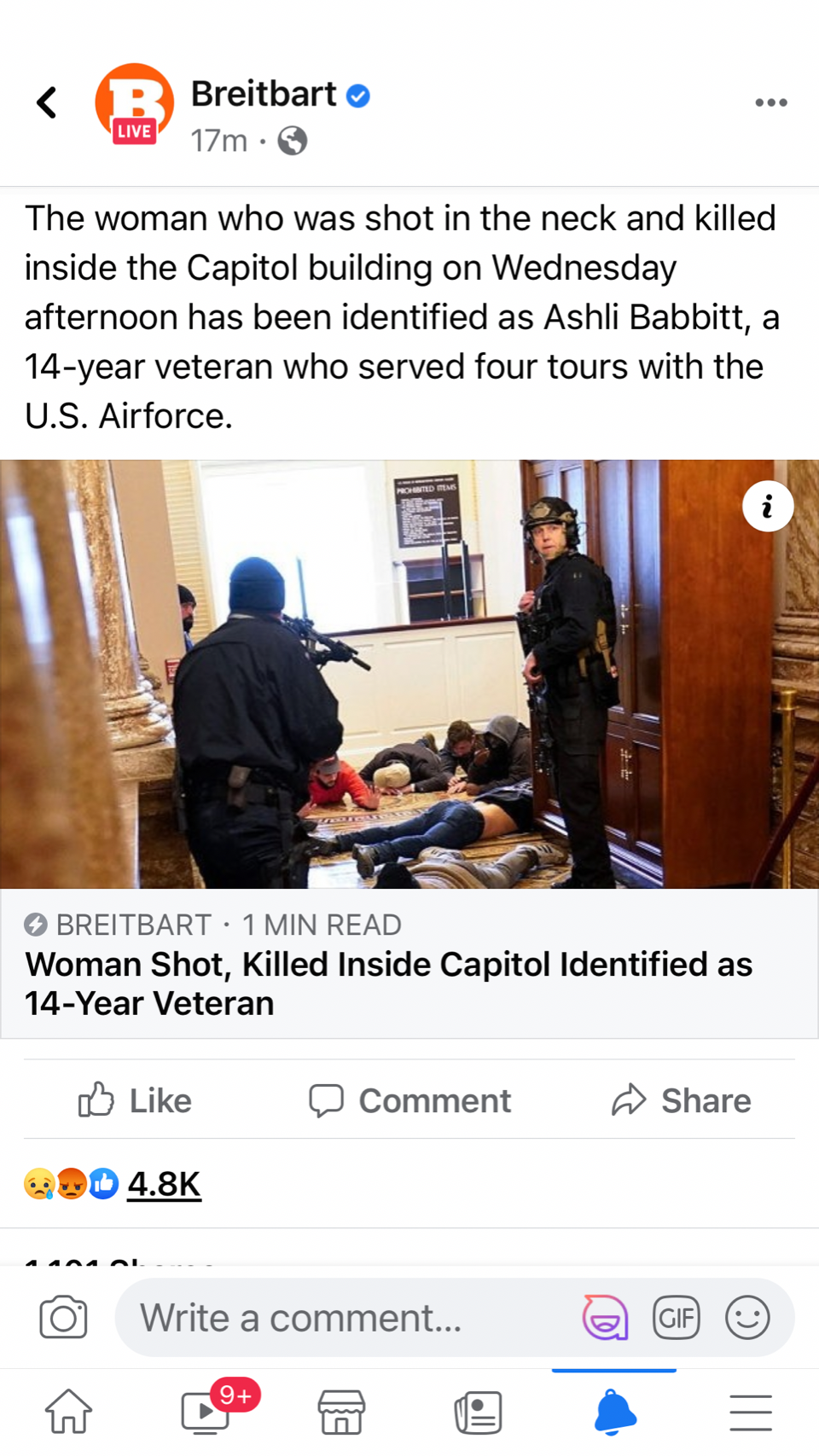Open the hamburger menu tab
The image size is (819, 1456).
click(751, 1412)
